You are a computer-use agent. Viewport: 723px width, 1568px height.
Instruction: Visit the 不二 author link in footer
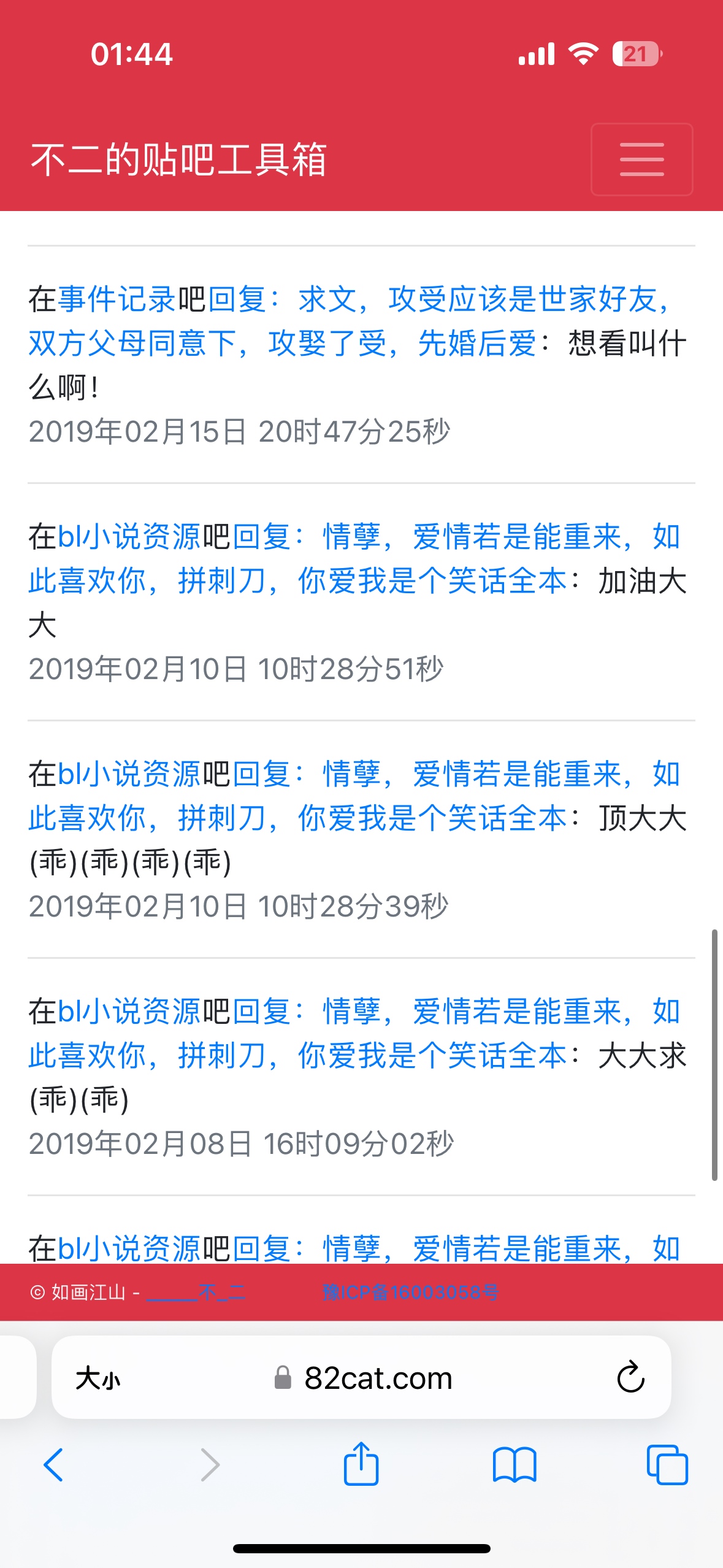[x=196, y=1293]
